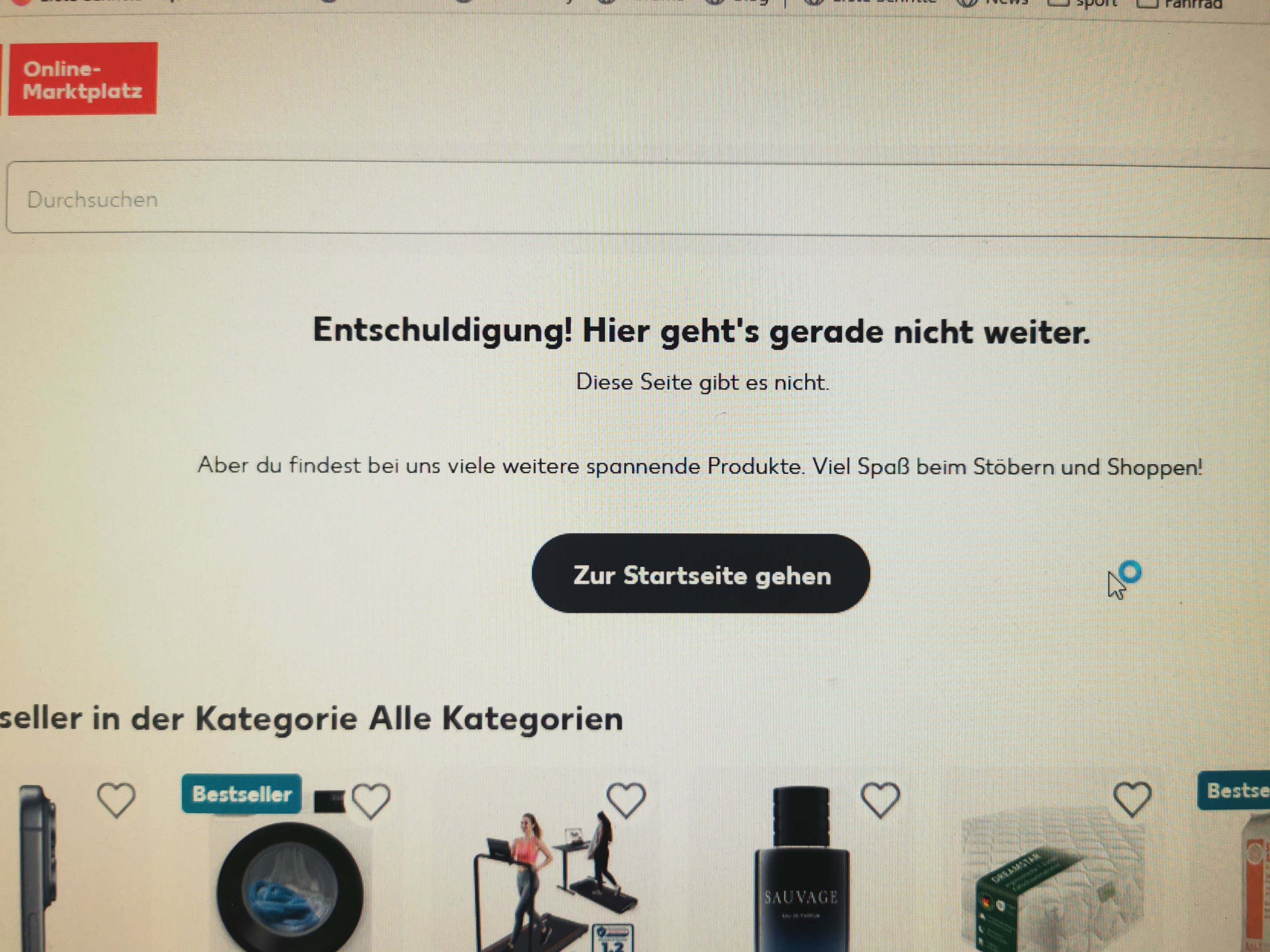Save the treadmill product with its heart
1270x952 pixels.
click(x=626, y=799)
